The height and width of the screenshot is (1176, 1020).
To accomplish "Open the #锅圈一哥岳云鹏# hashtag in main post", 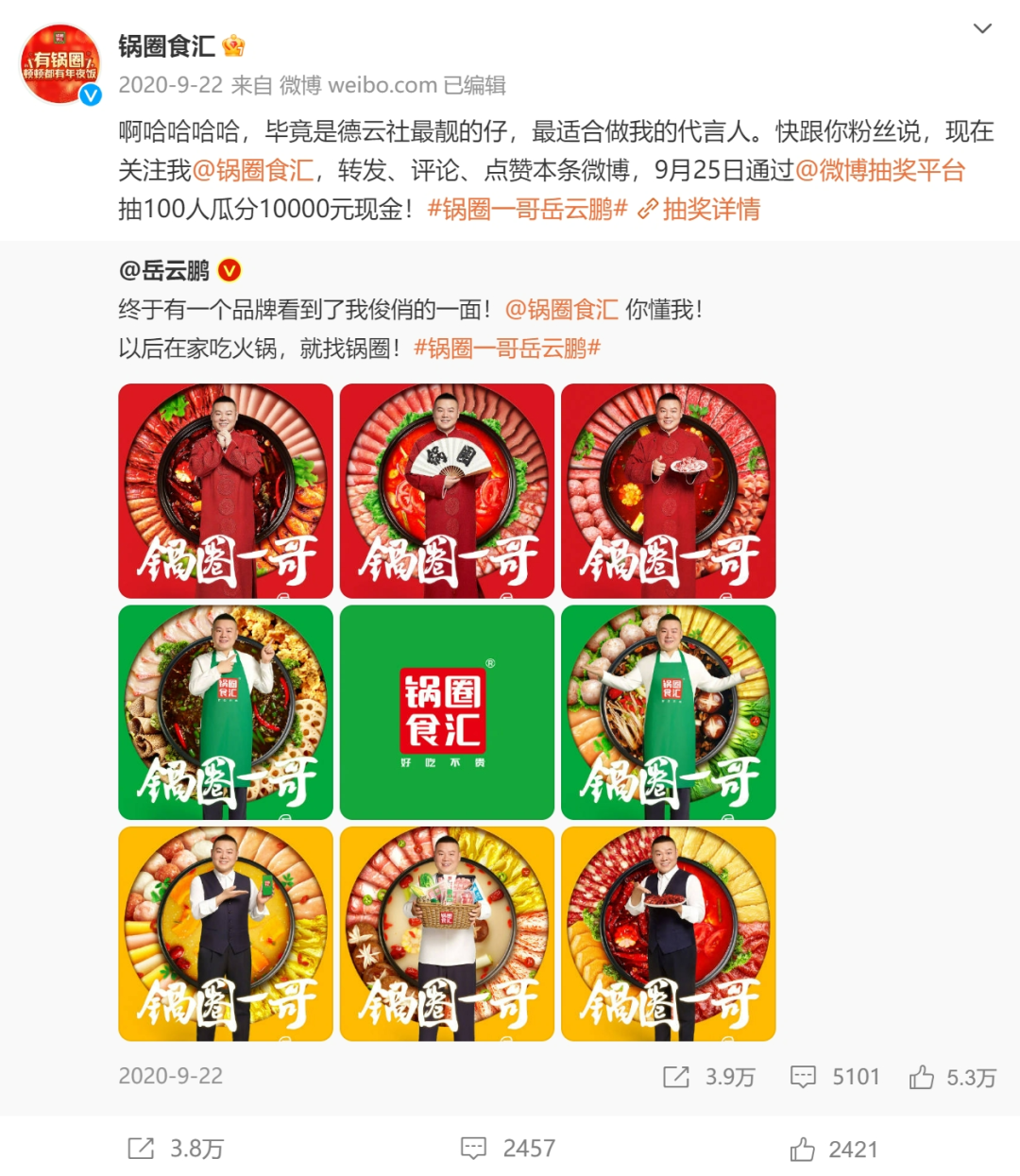I will [527, 209].
